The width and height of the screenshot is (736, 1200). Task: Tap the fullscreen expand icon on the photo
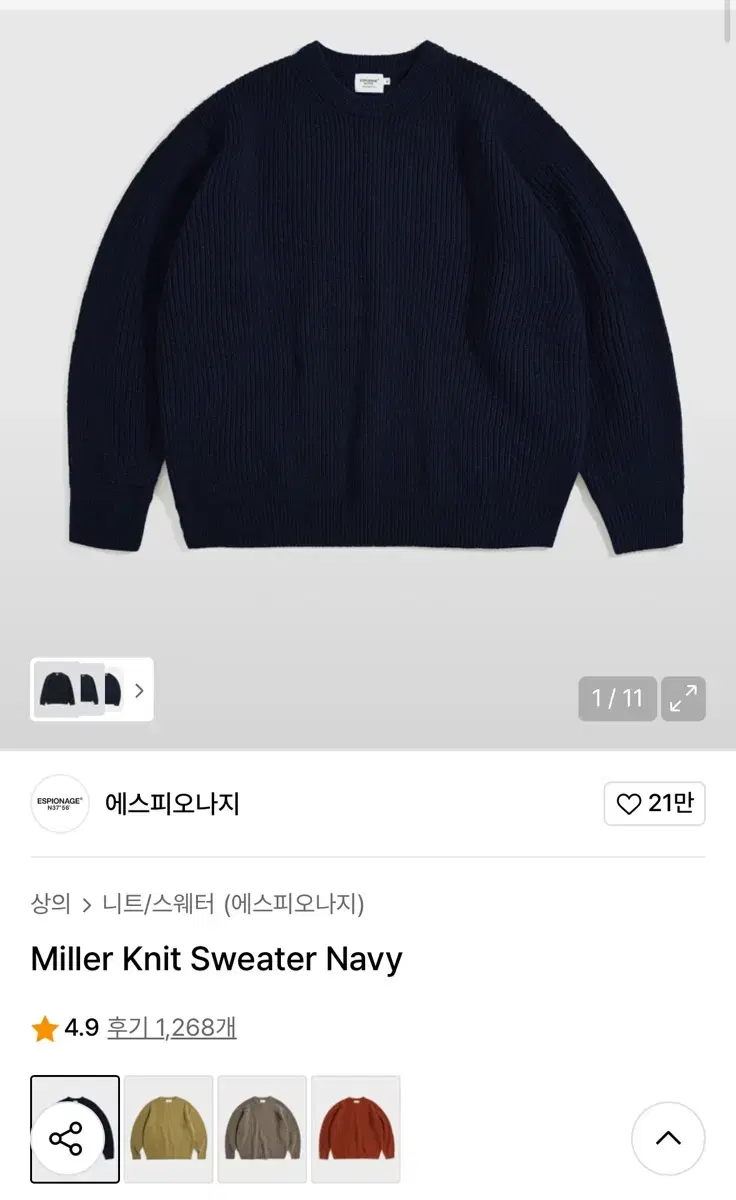(683, 698)
